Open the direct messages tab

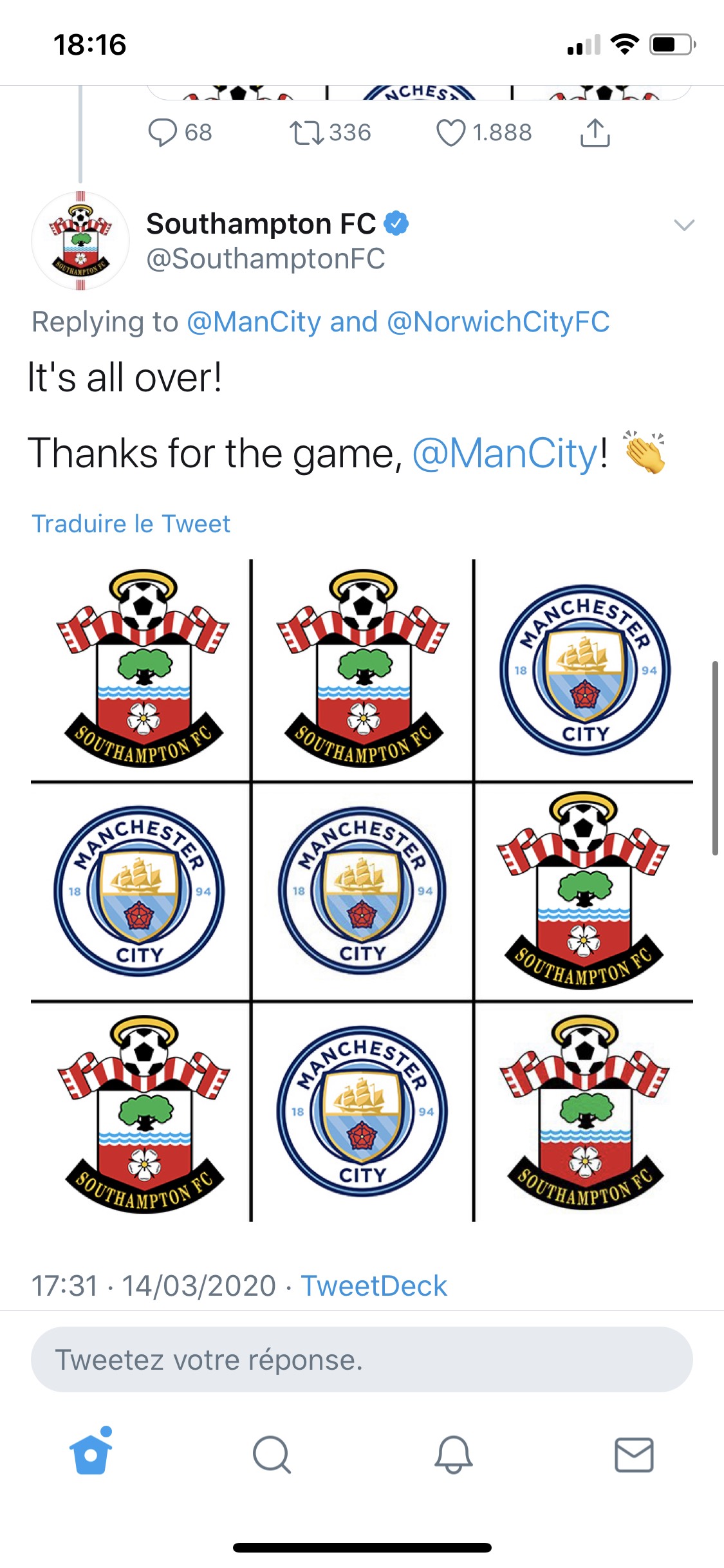tap(634, 1453)
